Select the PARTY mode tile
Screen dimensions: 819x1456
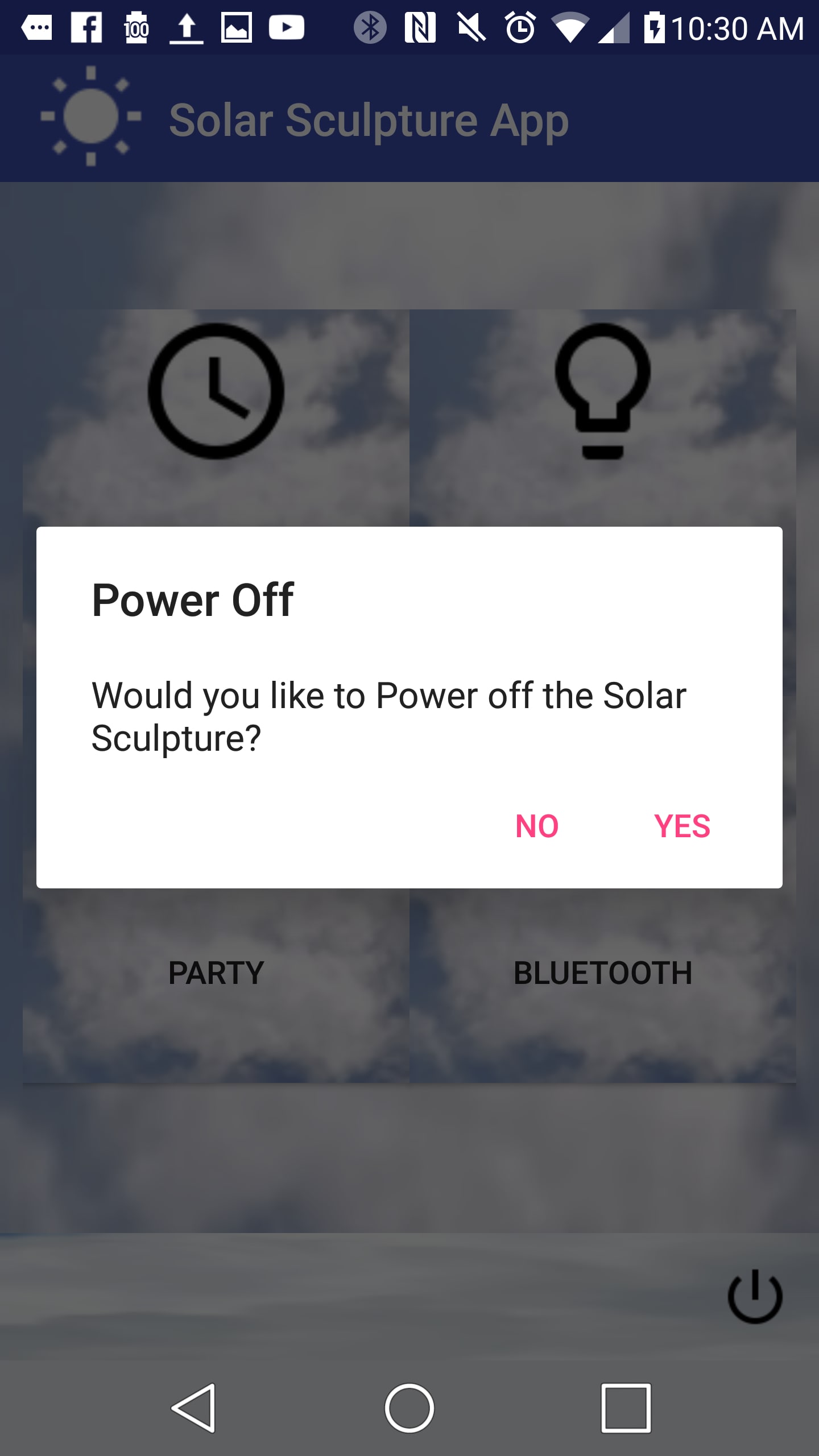(216, 973)
